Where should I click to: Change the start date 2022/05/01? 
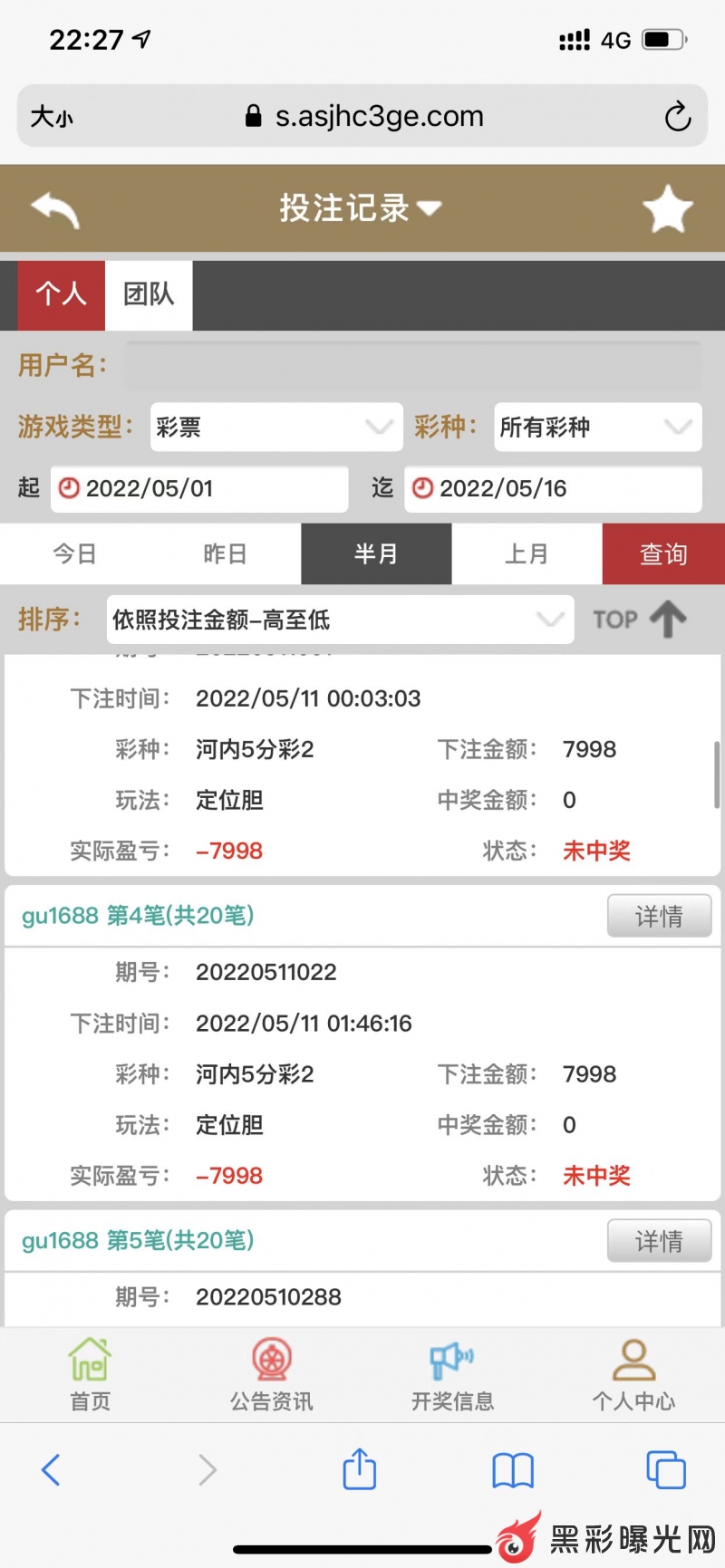[x=199, y=489]
